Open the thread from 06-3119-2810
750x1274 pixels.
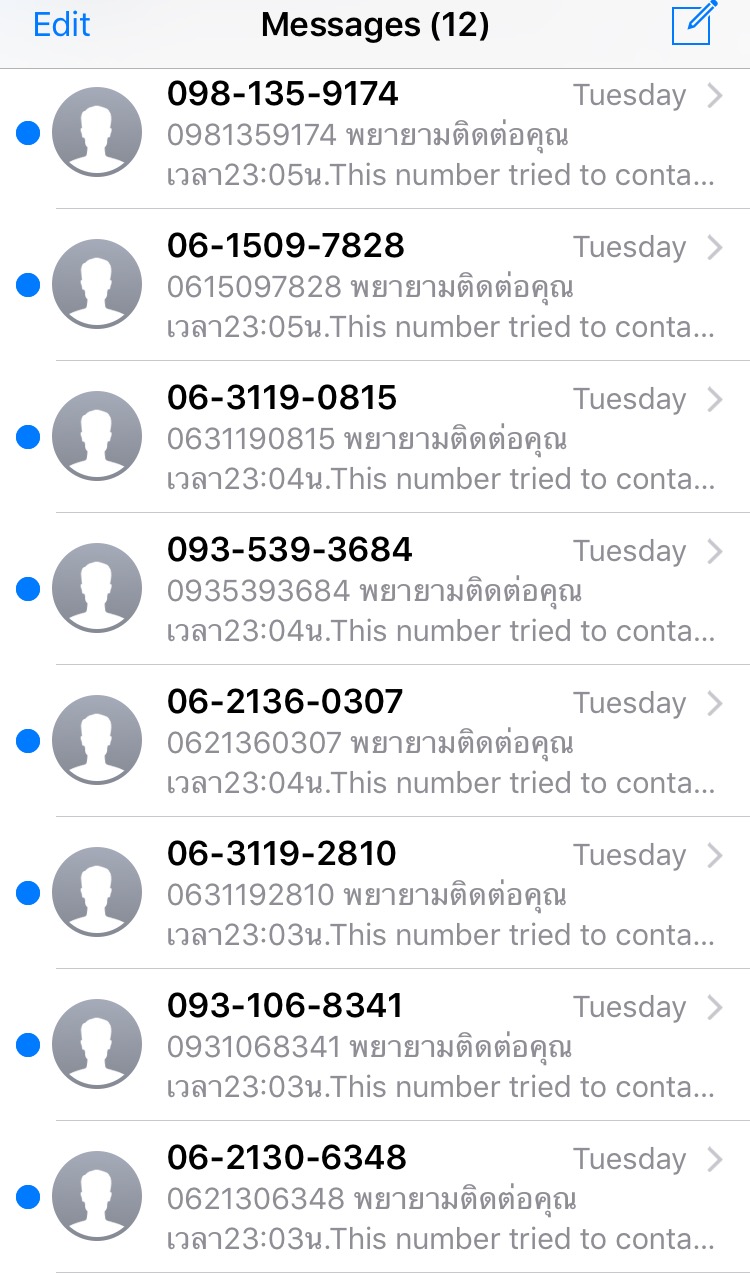(x=375, y=893)
